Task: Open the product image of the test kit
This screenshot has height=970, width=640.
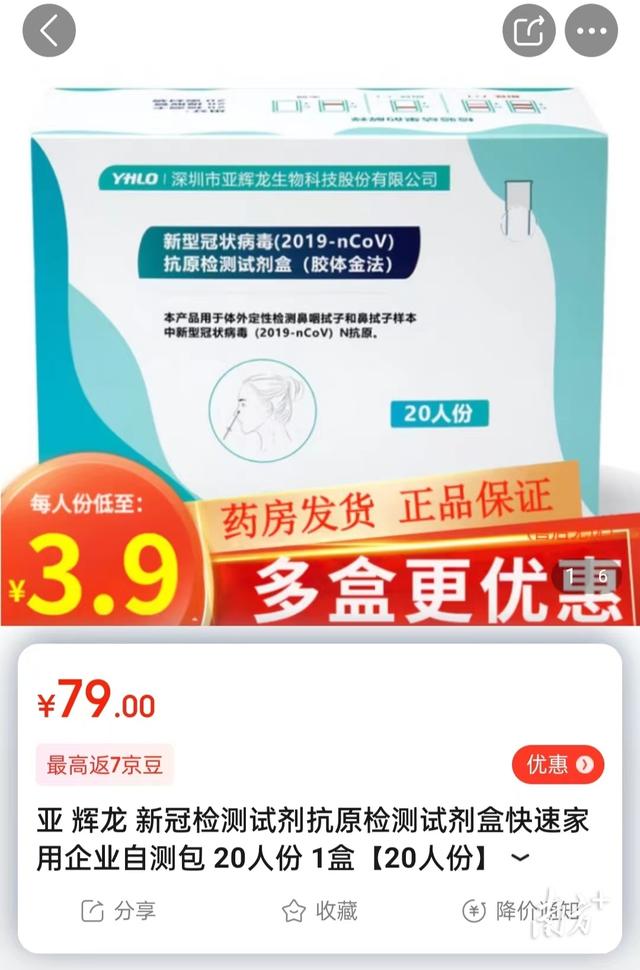Action: tap(320, 300)
